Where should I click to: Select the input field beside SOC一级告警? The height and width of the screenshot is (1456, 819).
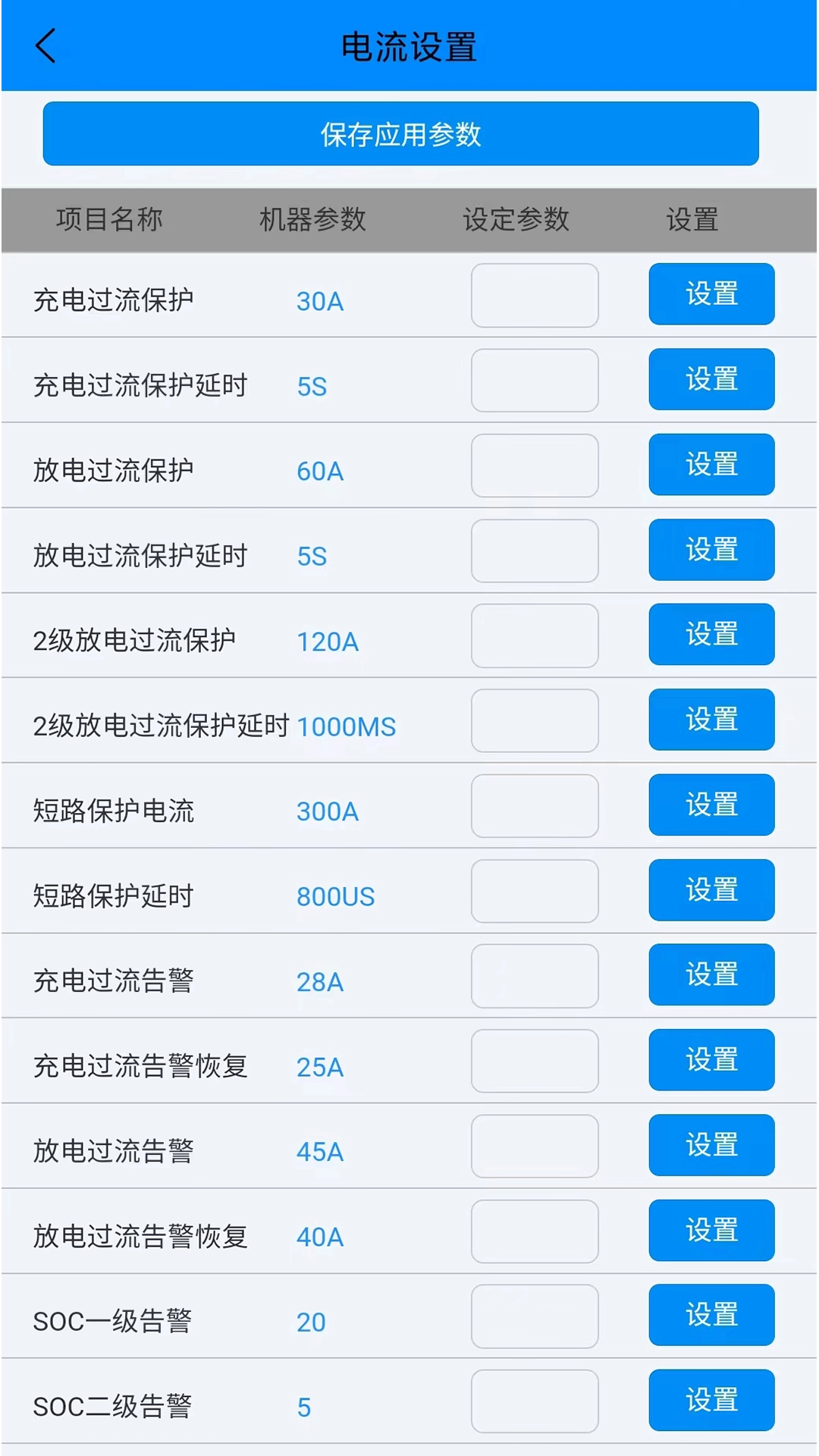534,1316
